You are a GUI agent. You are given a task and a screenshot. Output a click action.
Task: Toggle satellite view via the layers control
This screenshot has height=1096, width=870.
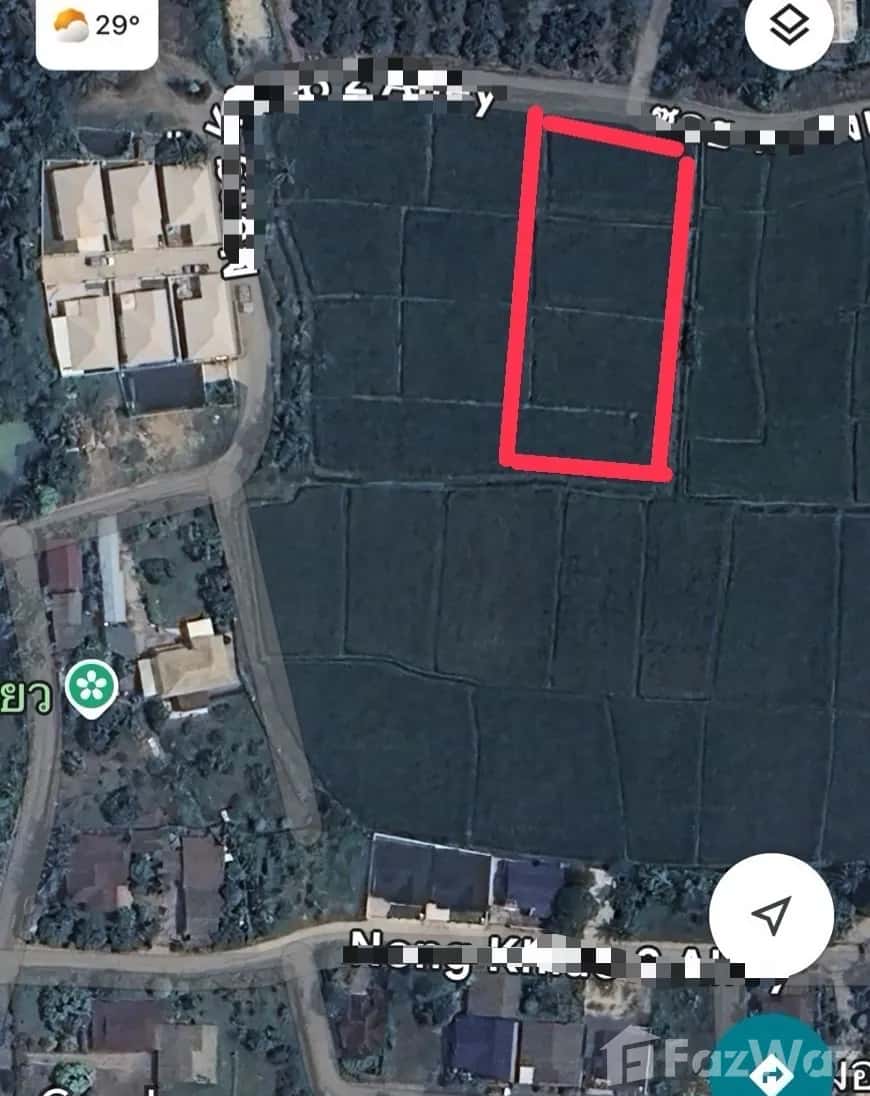click(790, 22)
